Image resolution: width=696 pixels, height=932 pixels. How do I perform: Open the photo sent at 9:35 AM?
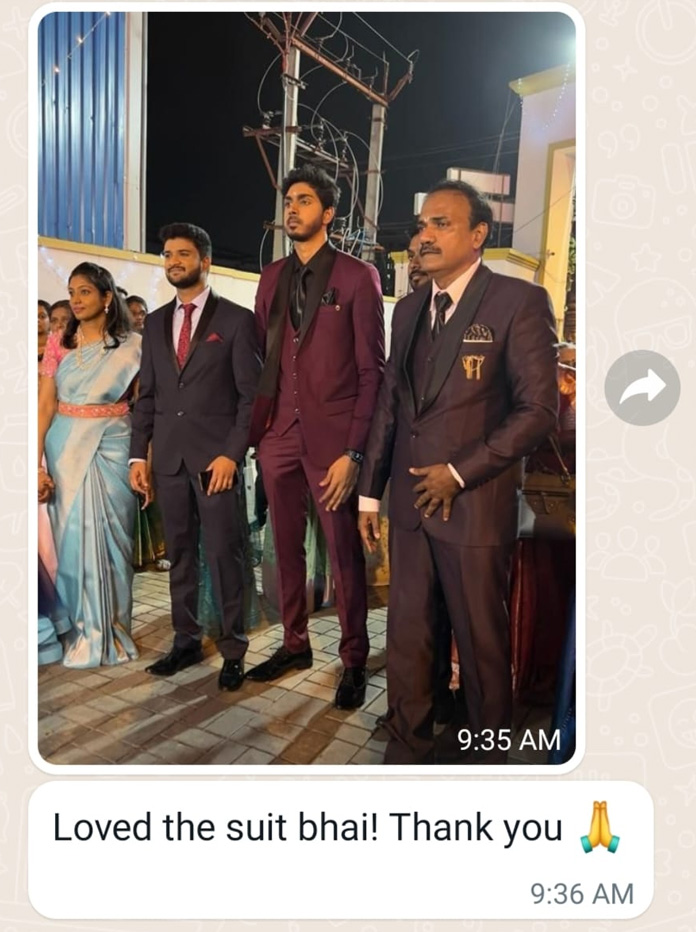[306, 388]
